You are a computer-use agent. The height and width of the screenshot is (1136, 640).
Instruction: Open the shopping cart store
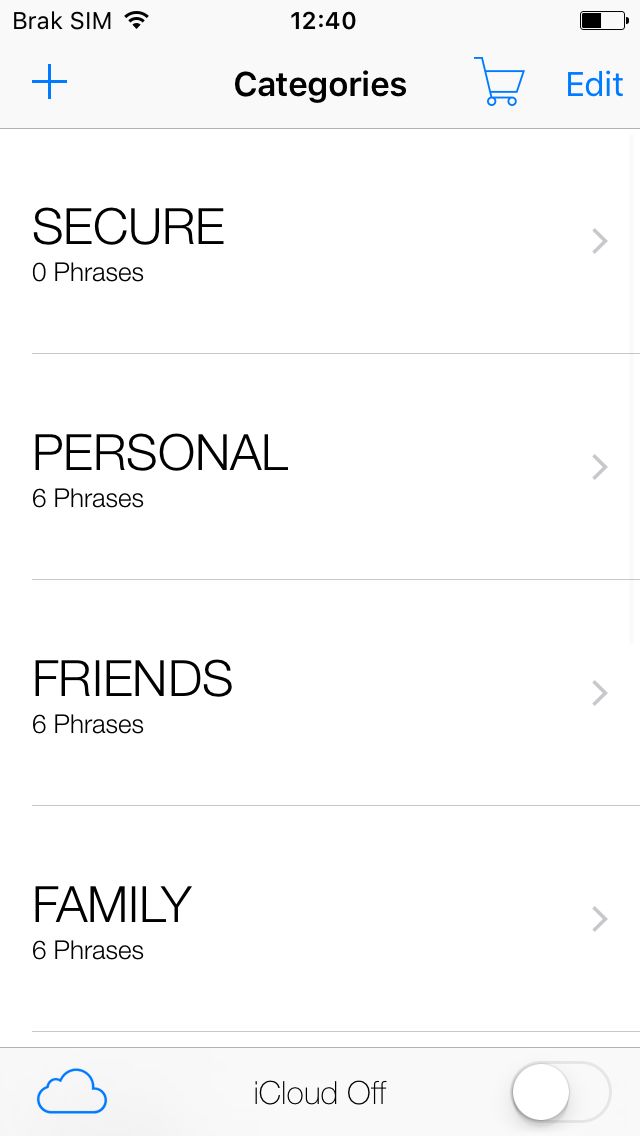click(x=499, y=82)
